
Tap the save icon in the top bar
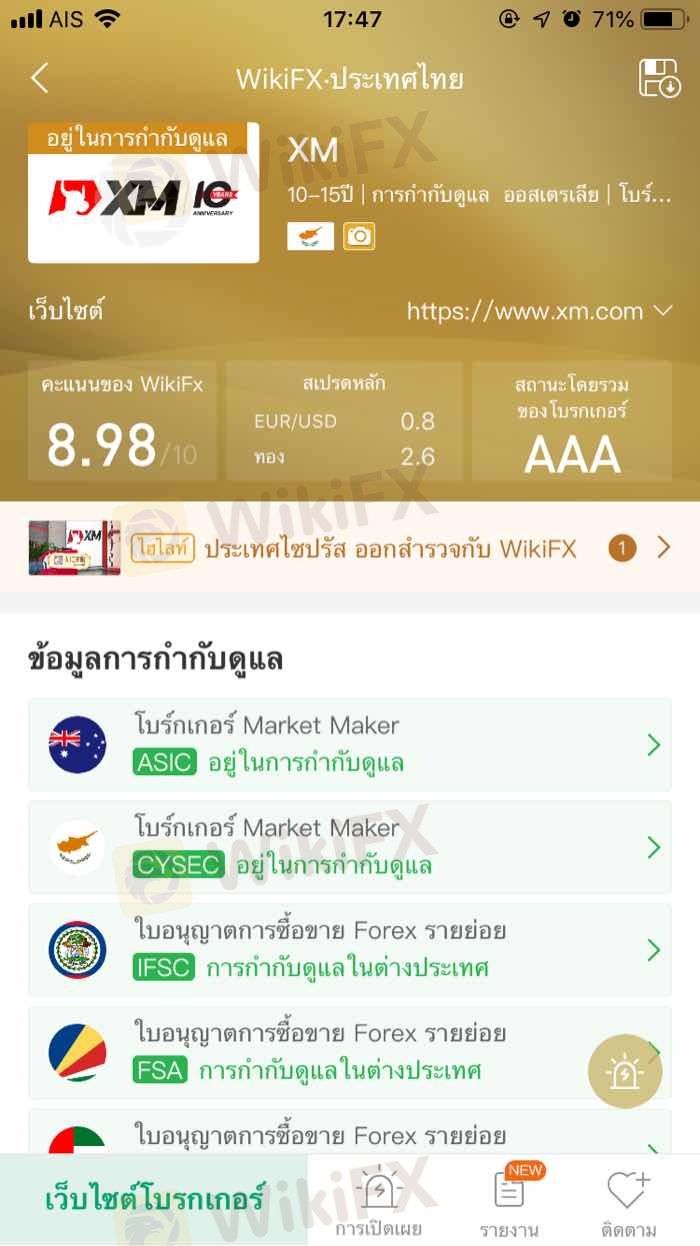pyautogui.click(x=659, y=78)
